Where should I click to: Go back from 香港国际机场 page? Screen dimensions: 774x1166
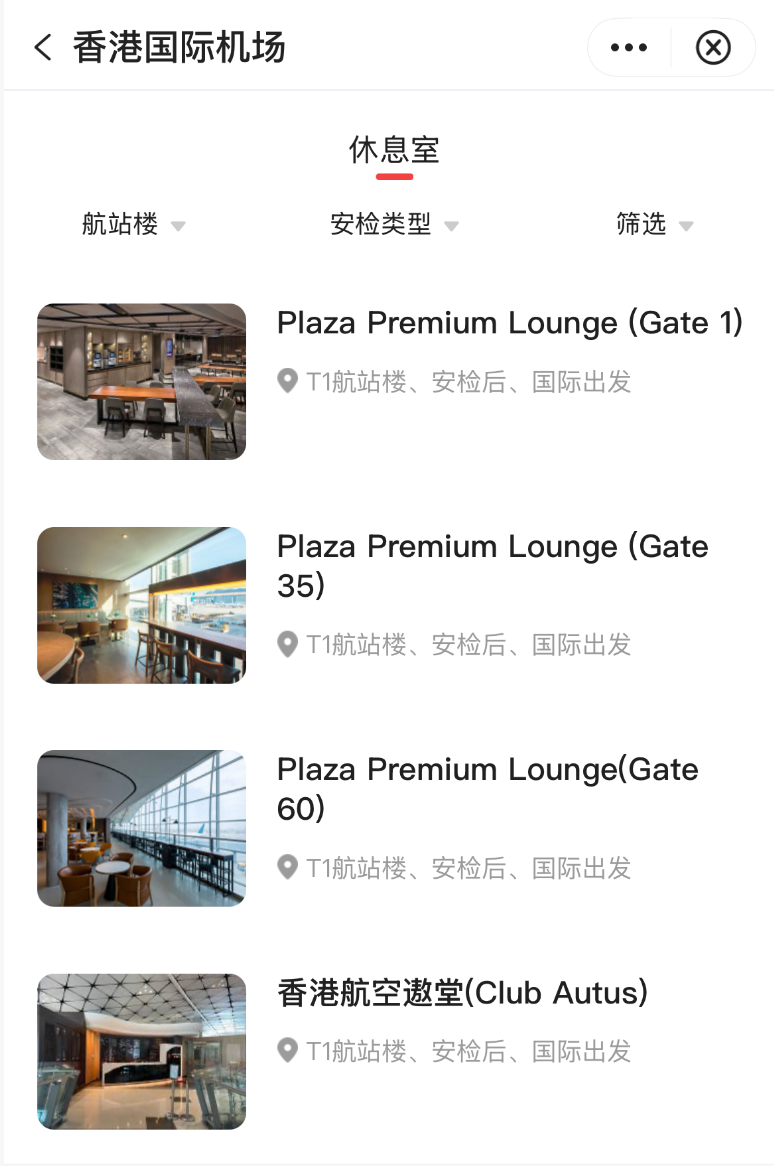[42, 47]
